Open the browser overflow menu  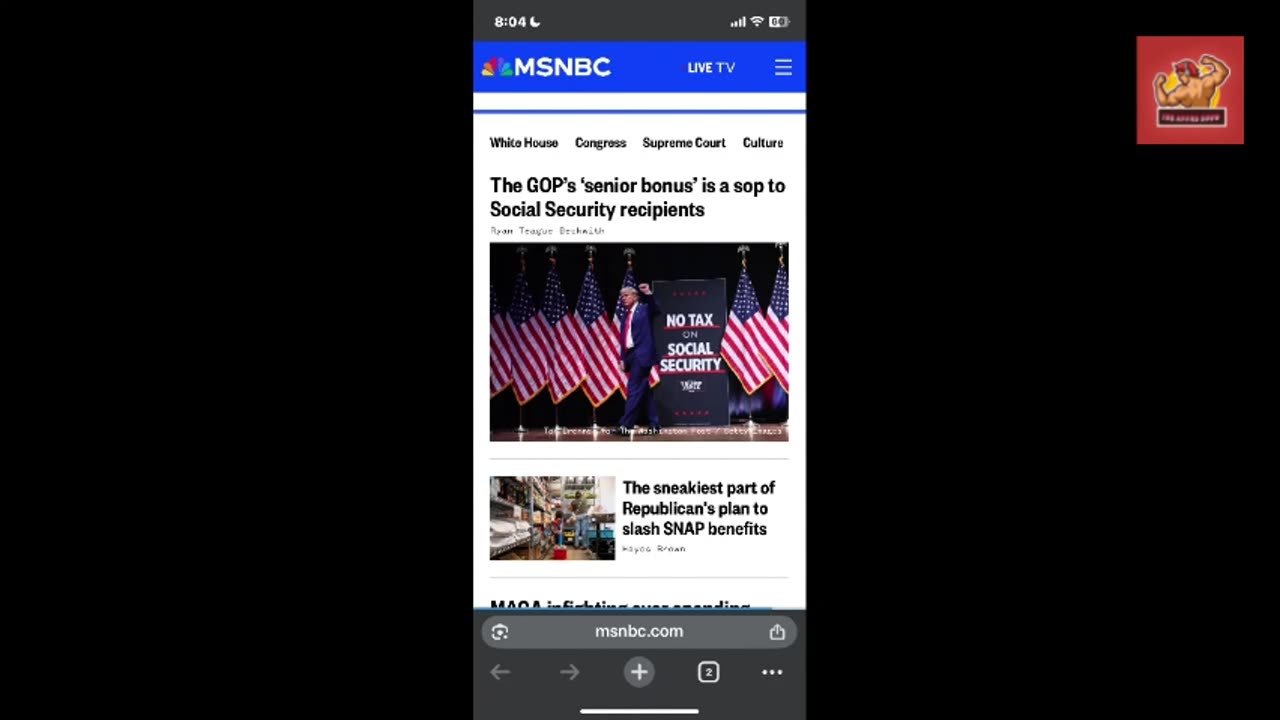[772, 672]
